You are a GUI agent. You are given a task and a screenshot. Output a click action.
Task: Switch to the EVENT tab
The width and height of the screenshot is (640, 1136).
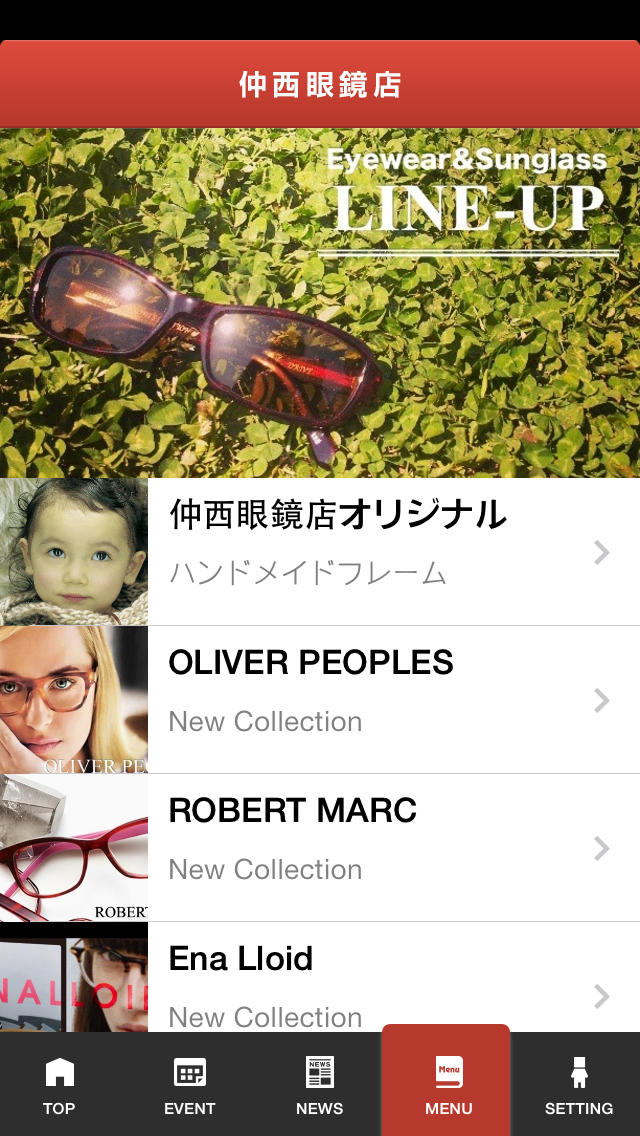click(x=190, y=1085)
